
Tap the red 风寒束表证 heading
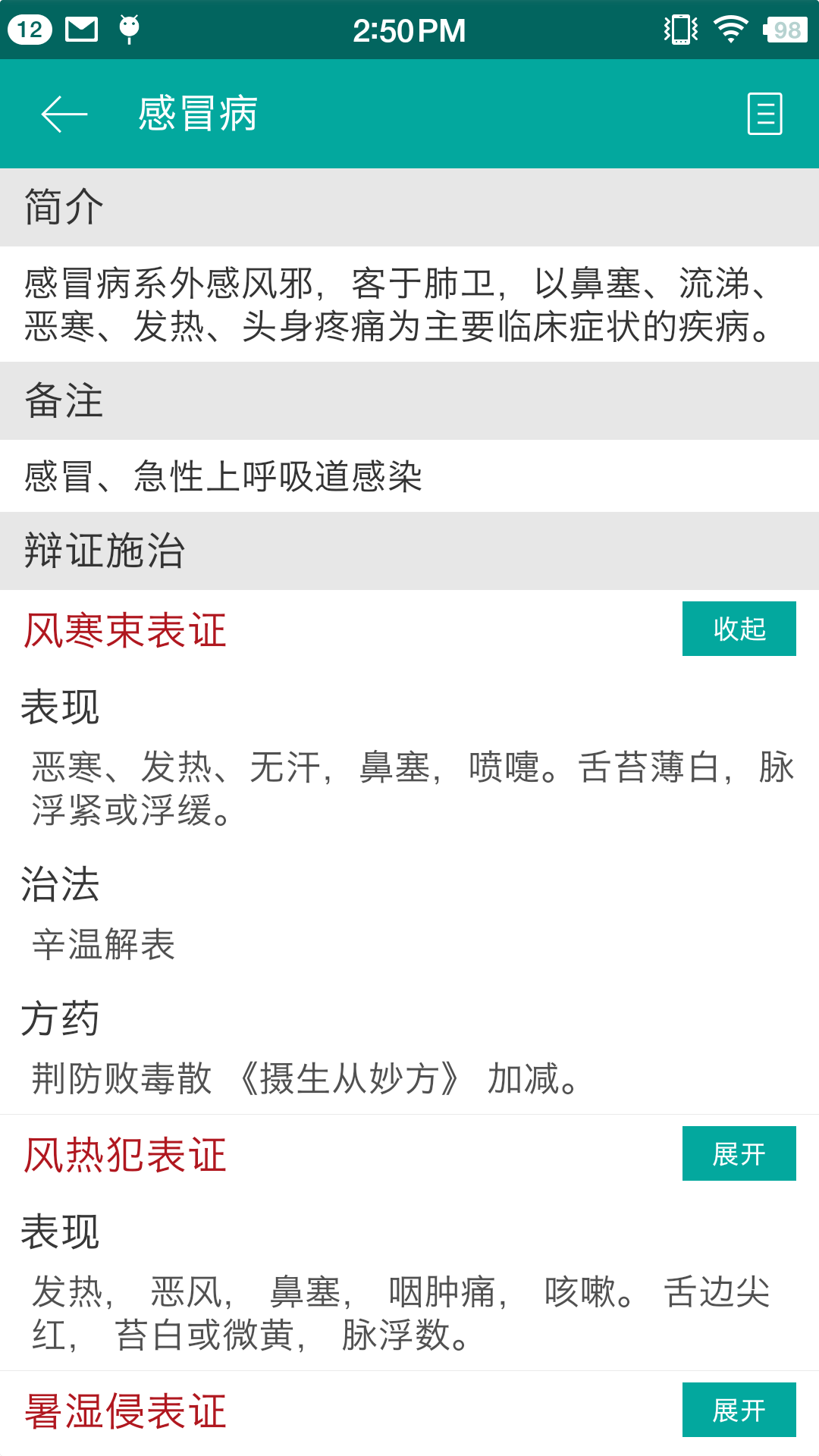[x=125, y=630]
